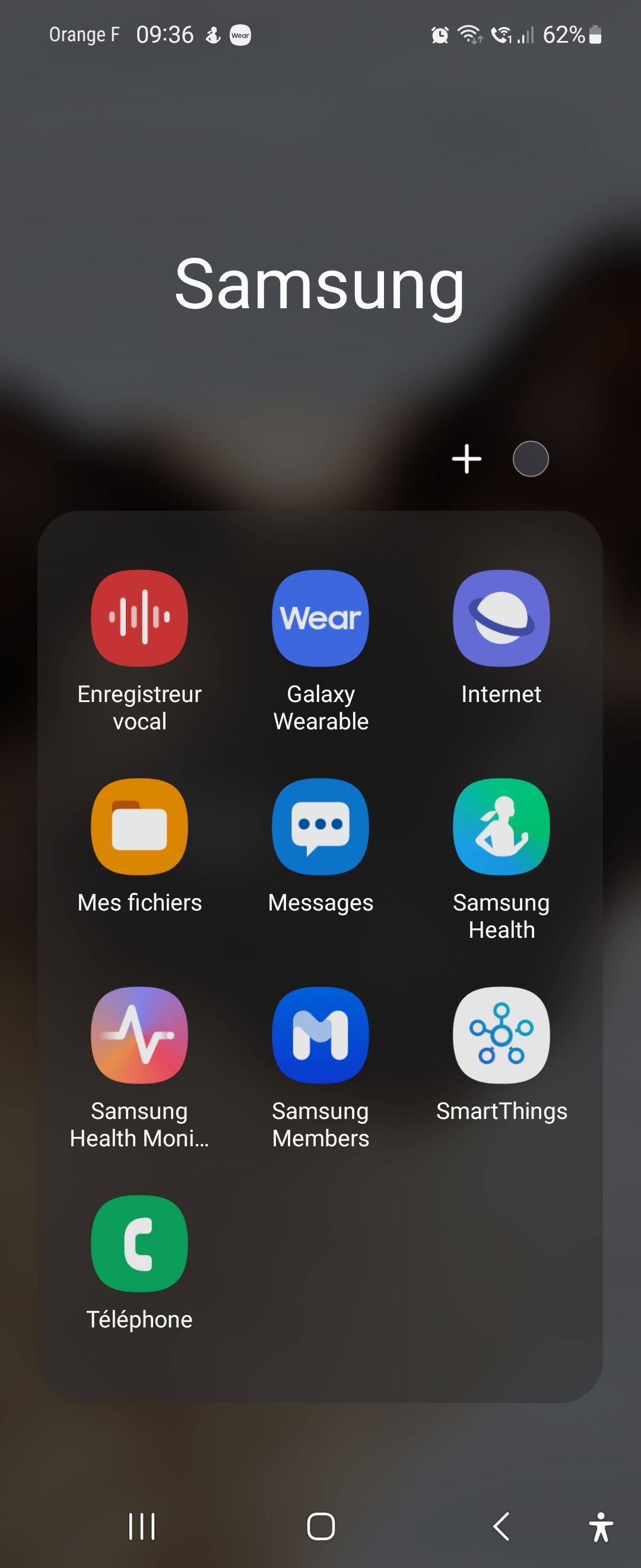The image size is (641, 1568).
Task: Open Samsung Health
Action: click(501, 826)
